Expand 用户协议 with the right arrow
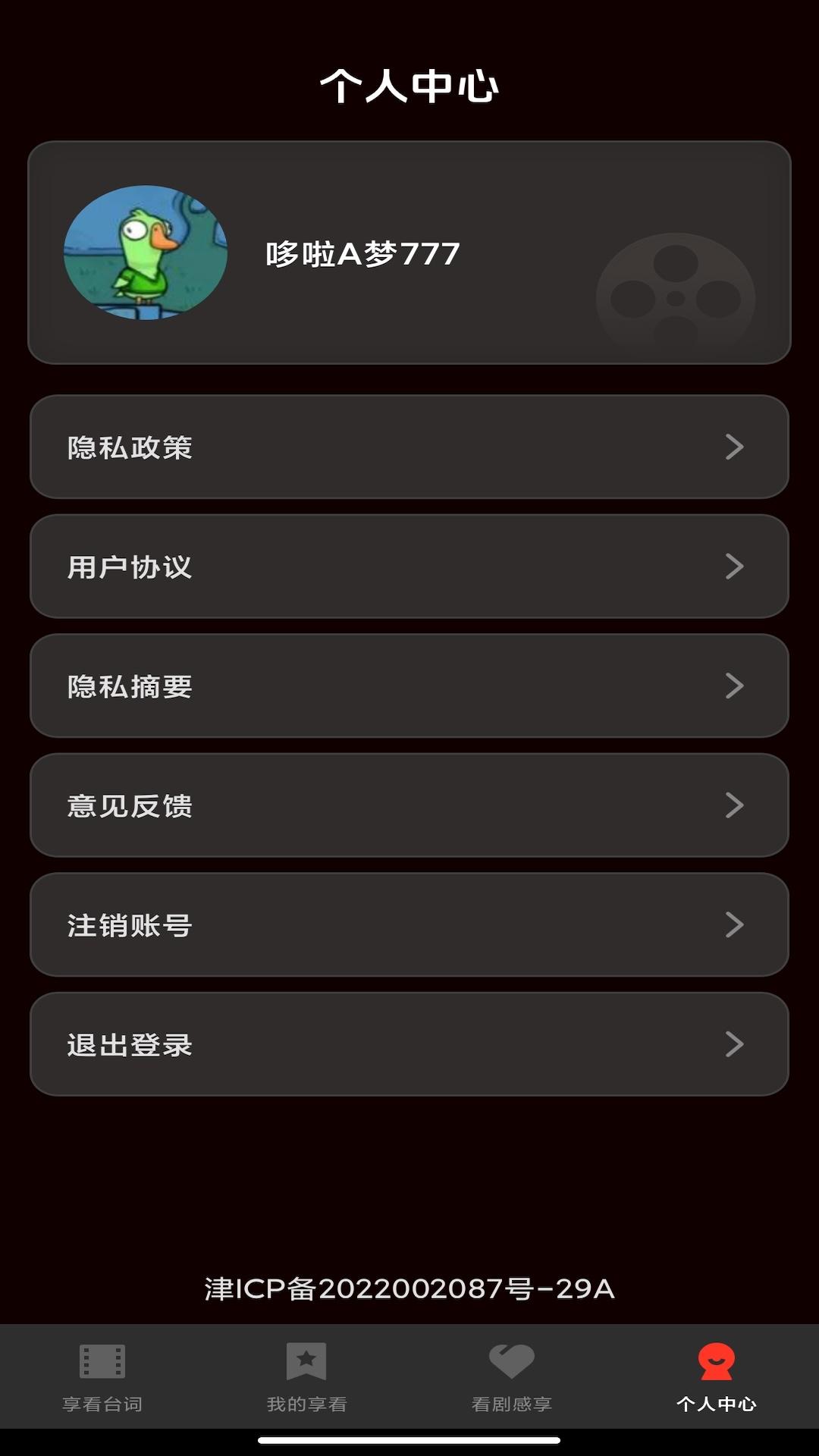The image size is (819, 1456). (x=733, y=567)
